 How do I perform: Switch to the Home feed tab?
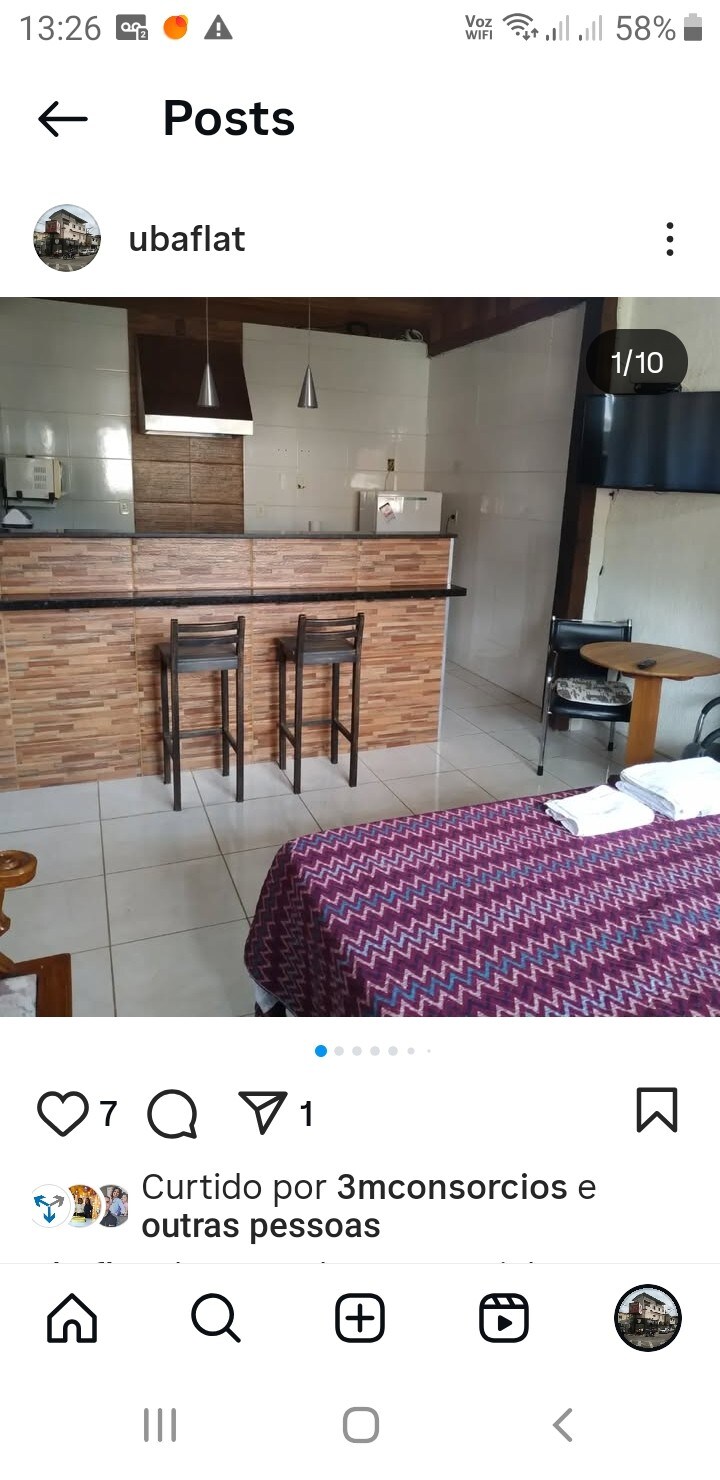[72, 1318]
